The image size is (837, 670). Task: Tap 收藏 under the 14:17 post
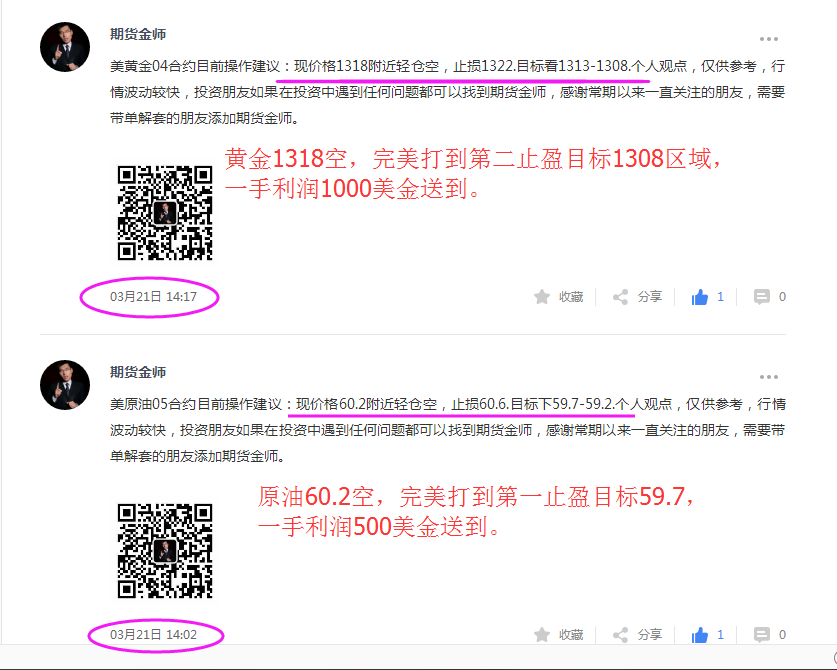point(559,297)
